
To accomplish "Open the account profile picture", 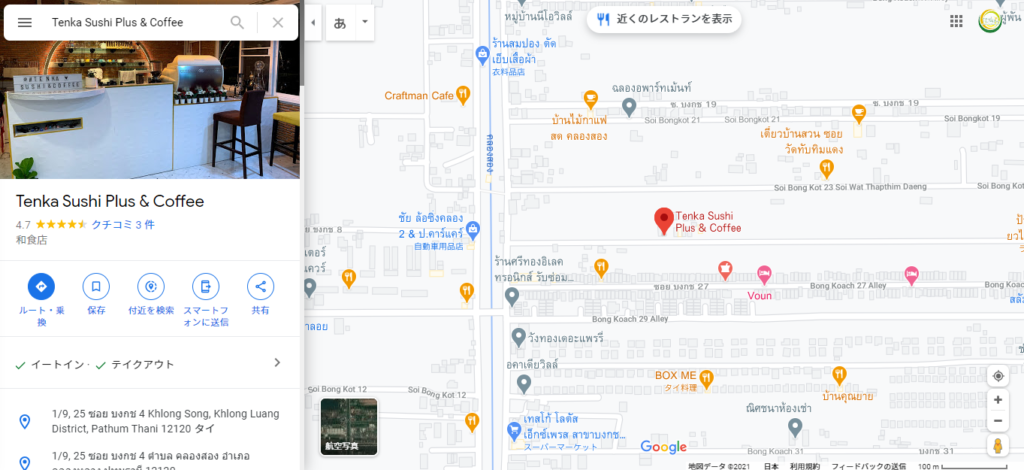I will tap(990, 21).
